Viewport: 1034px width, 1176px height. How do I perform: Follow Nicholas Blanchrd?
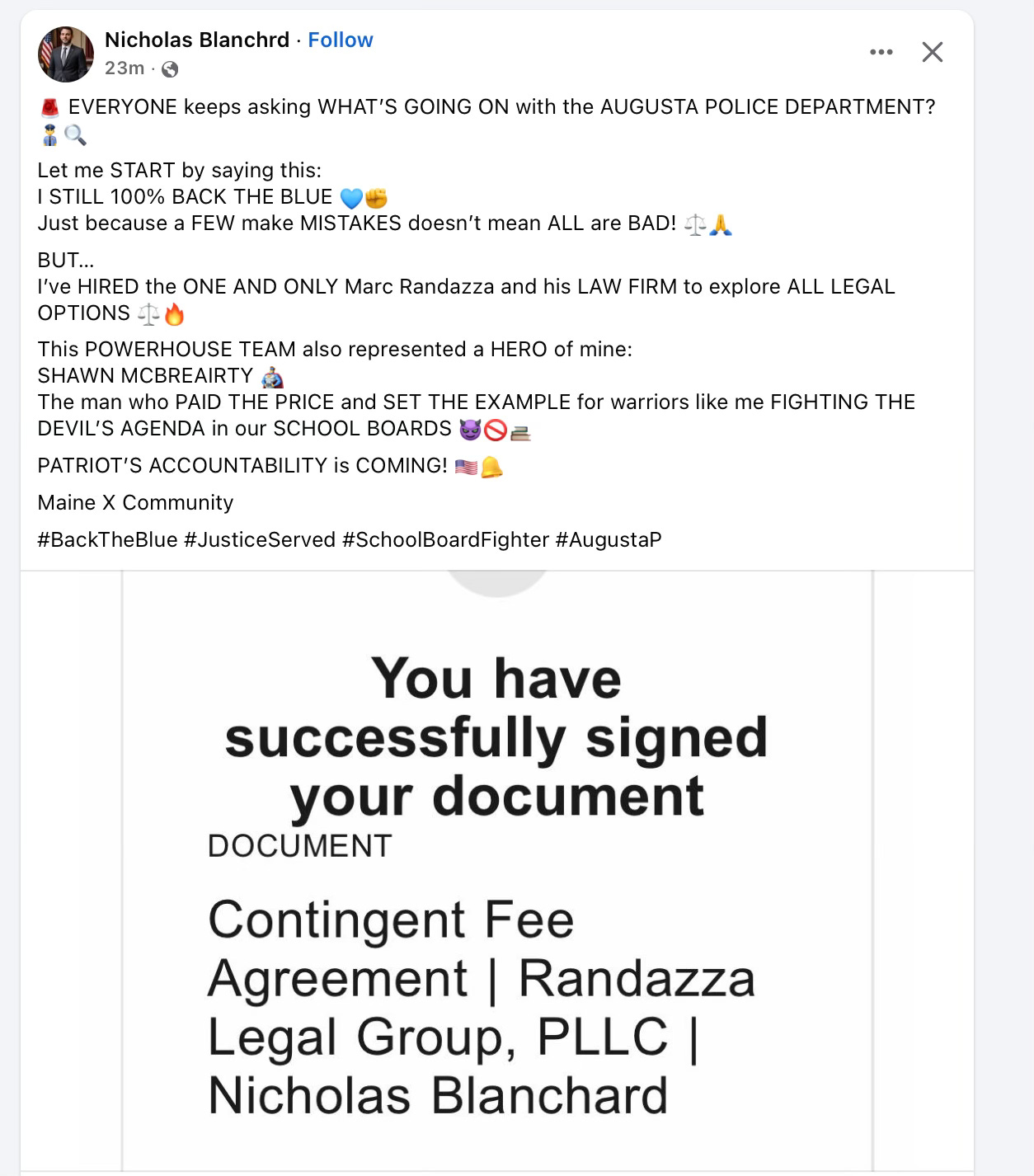point(340,40)
